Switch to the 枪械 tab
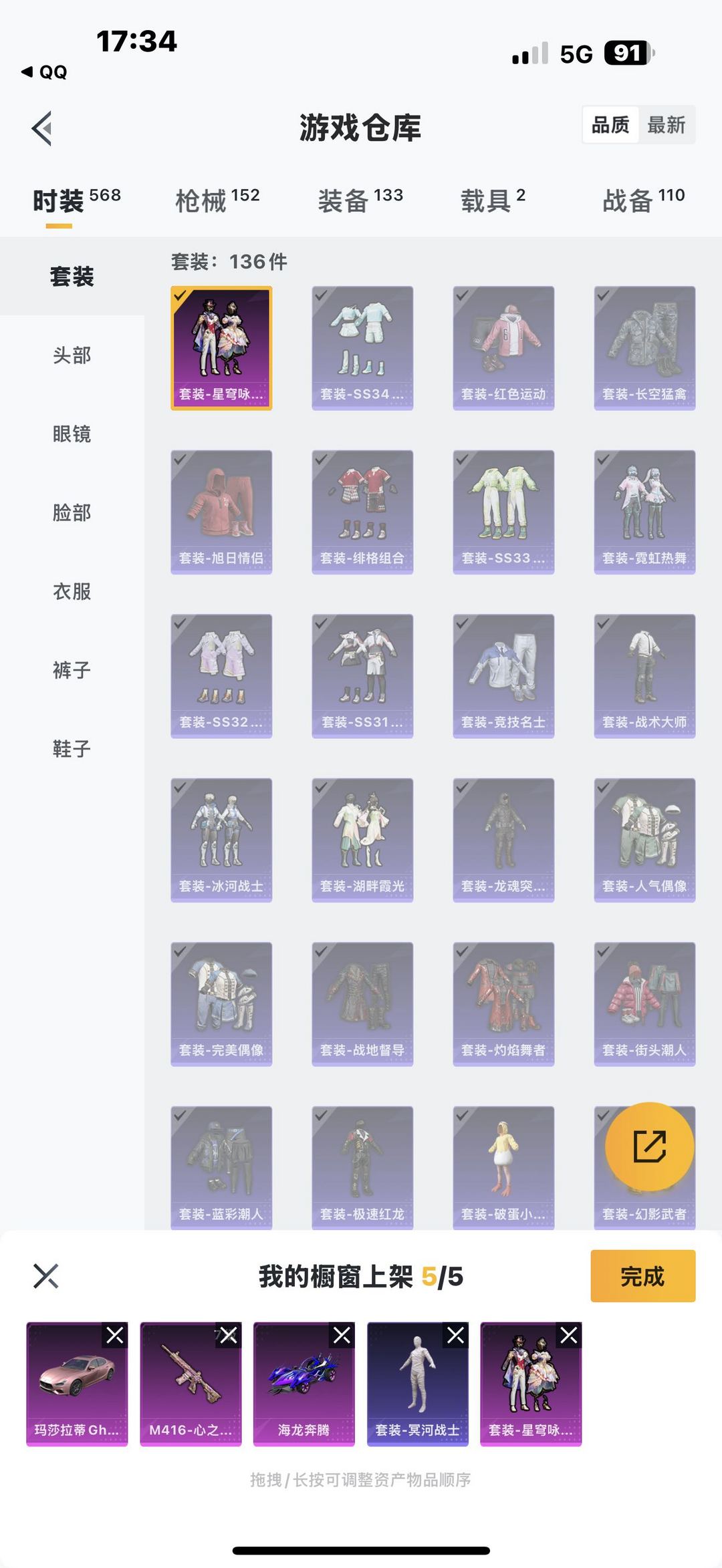 [x=217, y=200]
